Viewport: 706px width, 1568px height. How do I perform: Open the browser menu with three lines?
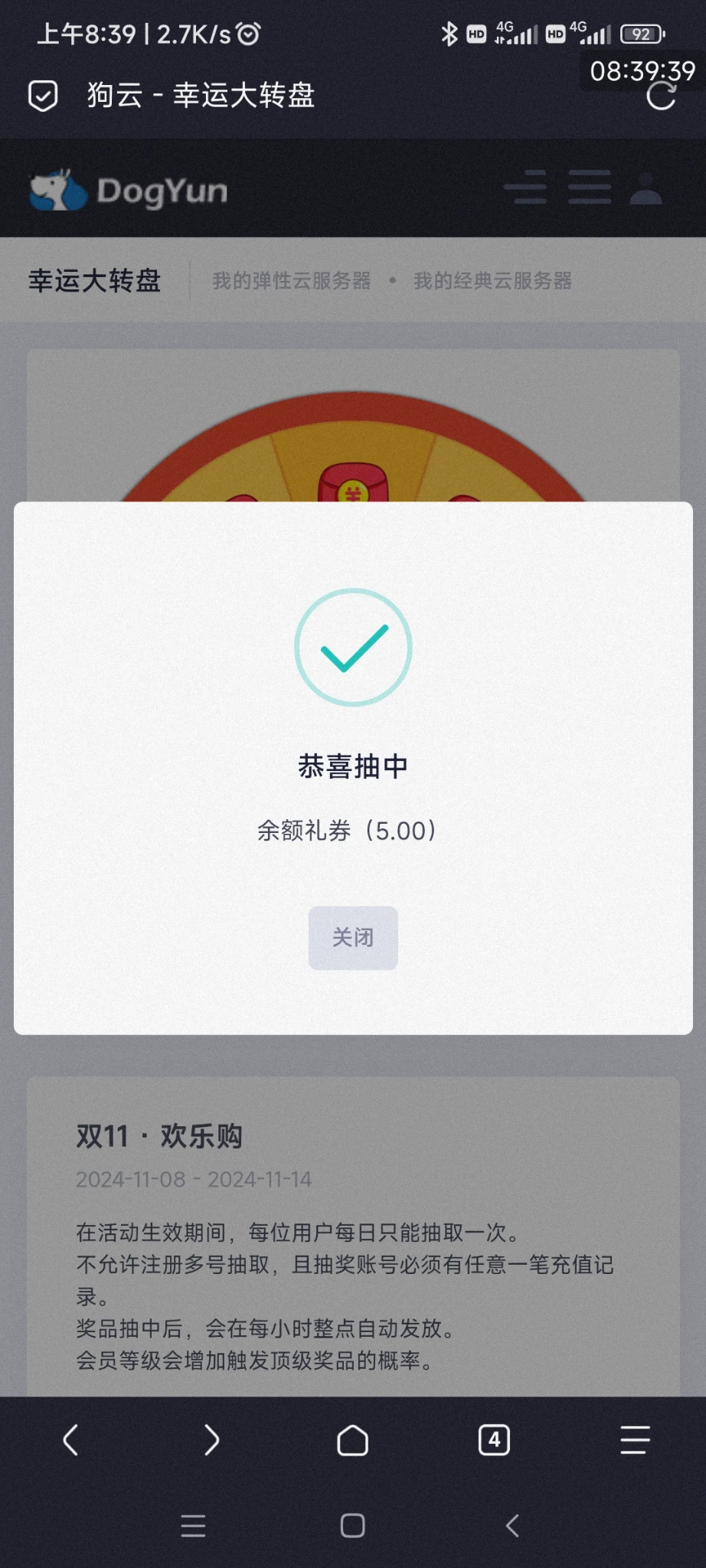[x=635, y=1440]
